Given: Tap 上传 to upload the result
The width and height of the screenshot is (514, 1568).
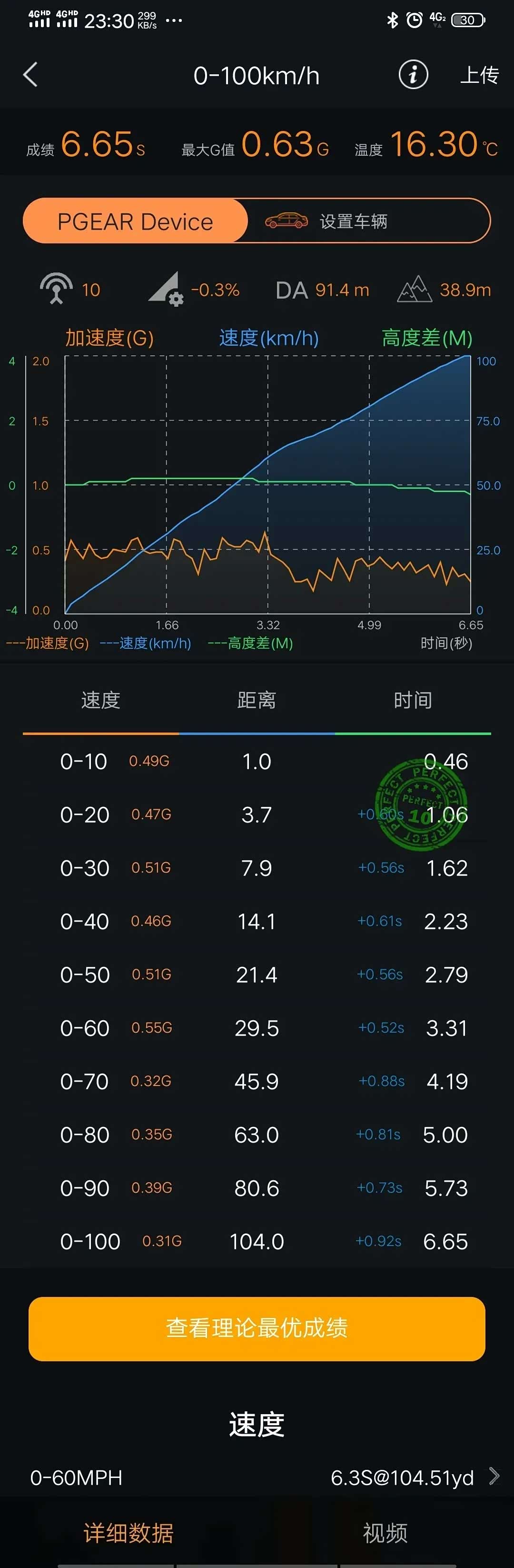Looking at the screenshot, I should point(479,75).
